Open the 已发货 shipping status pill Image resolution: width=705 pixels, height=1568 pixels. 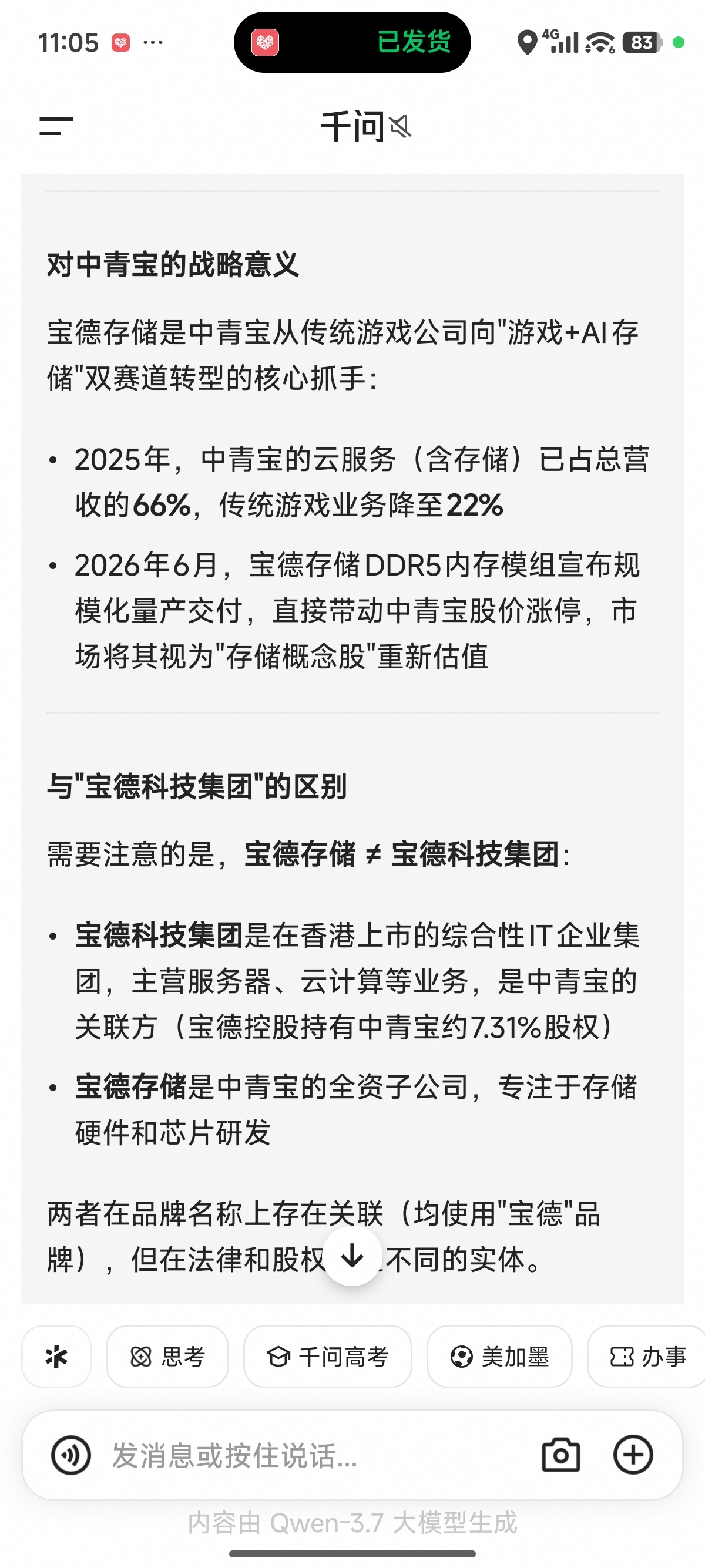pyautogui.click(x=352, y=43)
